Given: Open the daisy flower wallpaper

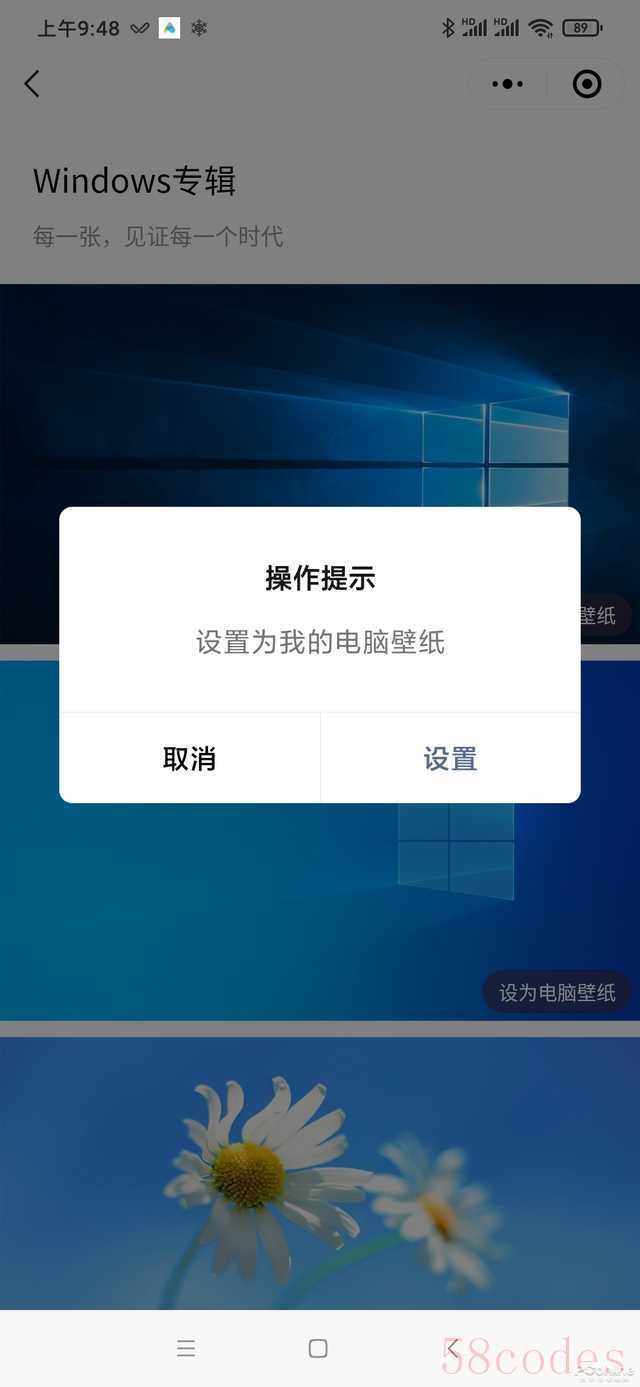Looking at the screenshot, I should [x=320, y=1170].
